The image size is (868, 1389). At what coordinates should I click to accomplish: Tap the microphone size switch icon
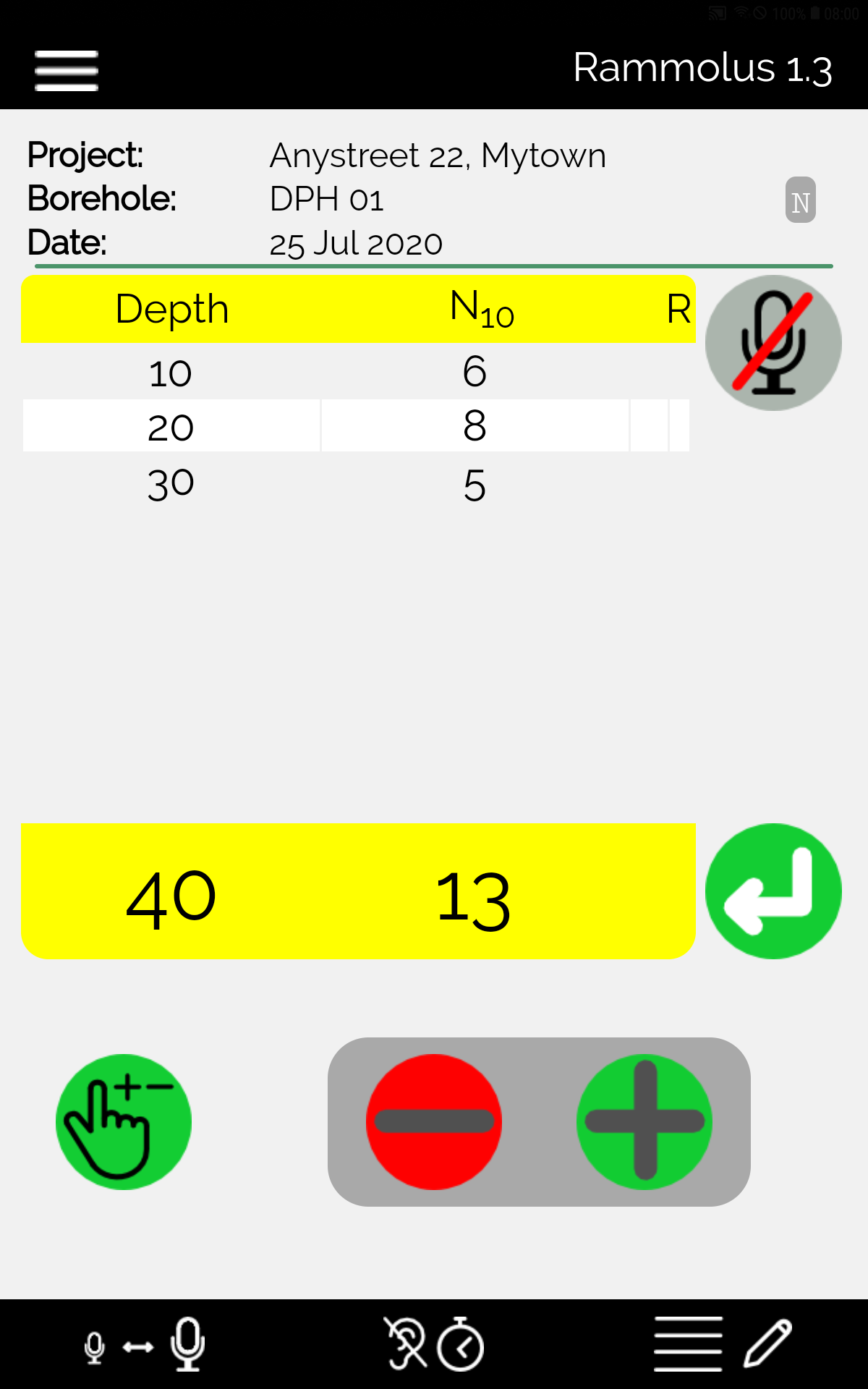145,1345
